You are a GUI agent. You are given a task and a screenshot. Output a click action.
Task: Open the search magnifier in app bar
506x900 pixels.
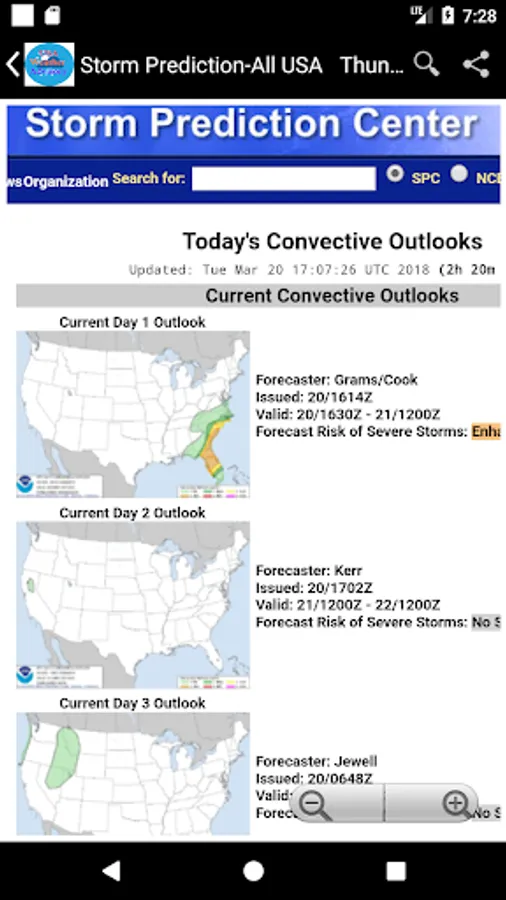click(426, 64)
